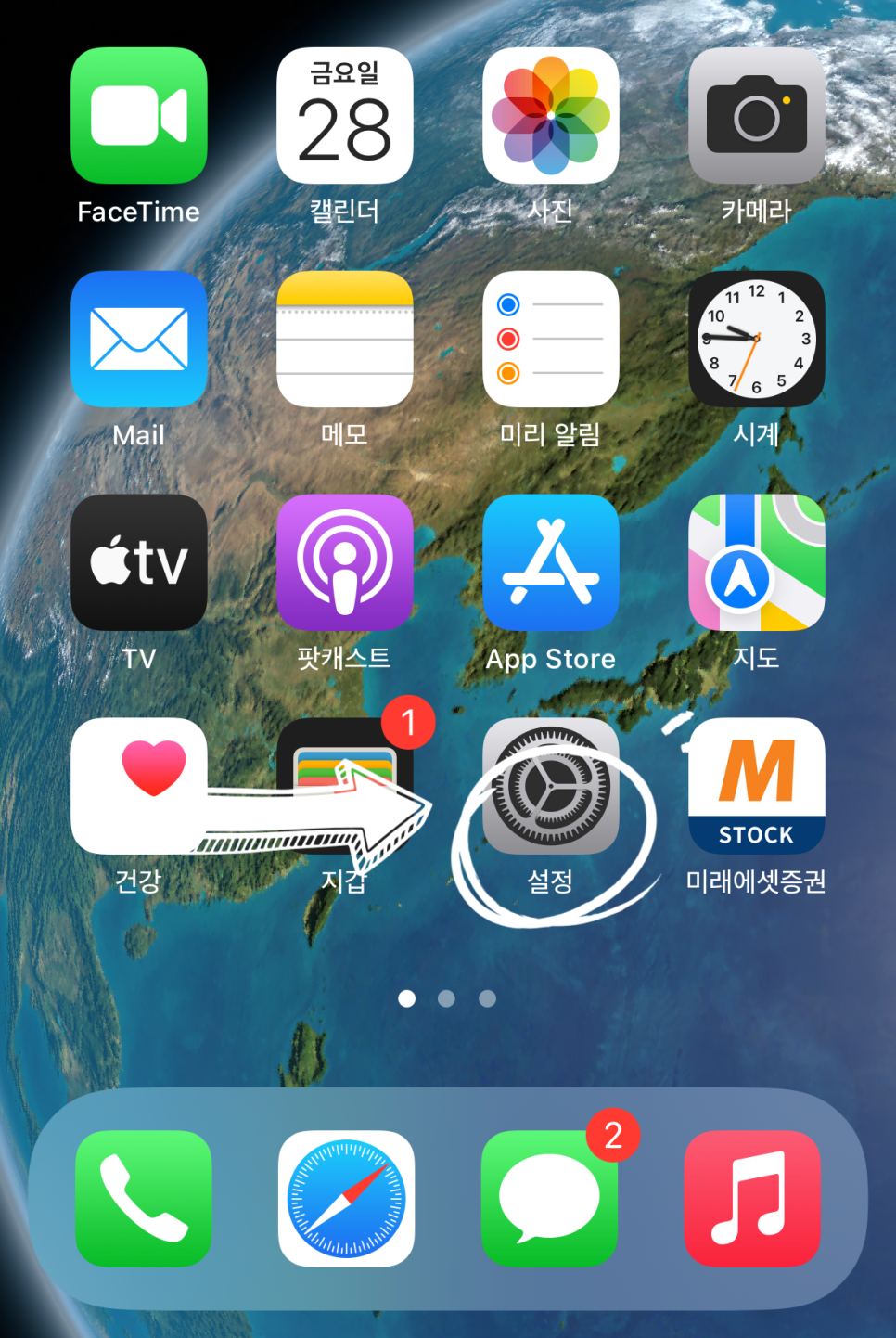Open the Music app in the dock
The width and height of the screenshot is (896, 1338).
[752, 1198]
